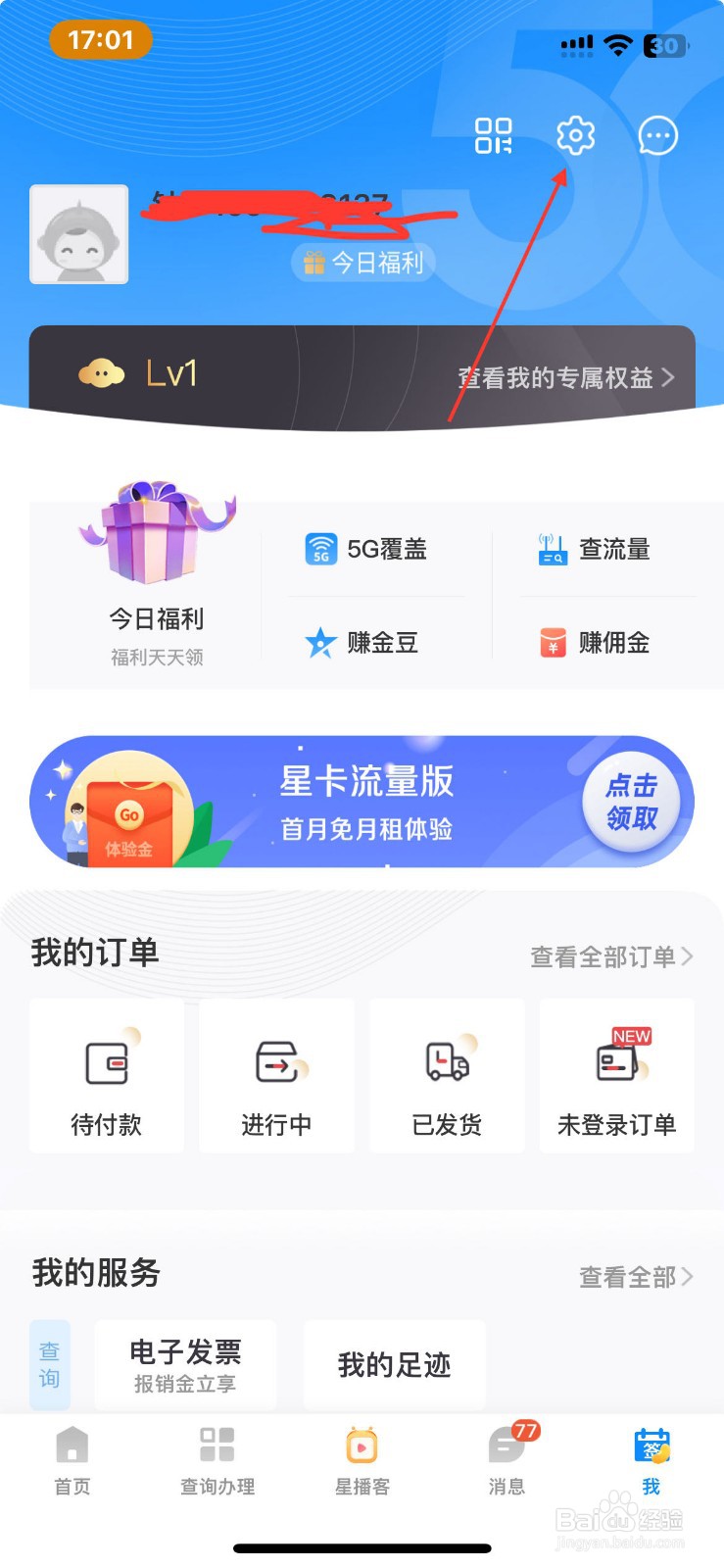
Task: Open 已发货 shipped orders
Action: 448,1076
